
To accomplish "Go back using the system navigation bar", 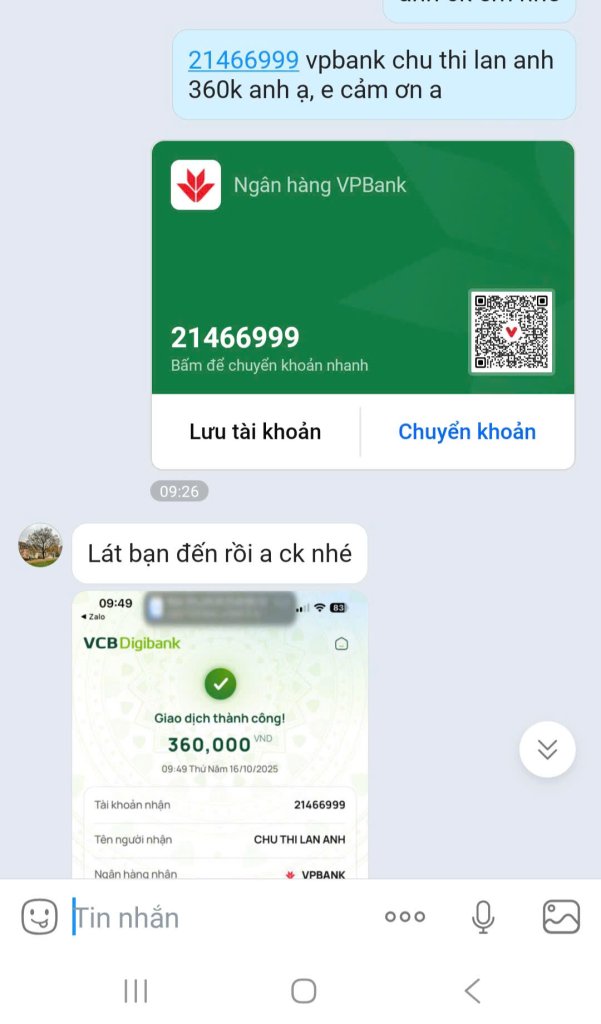I will pos(472,991).
